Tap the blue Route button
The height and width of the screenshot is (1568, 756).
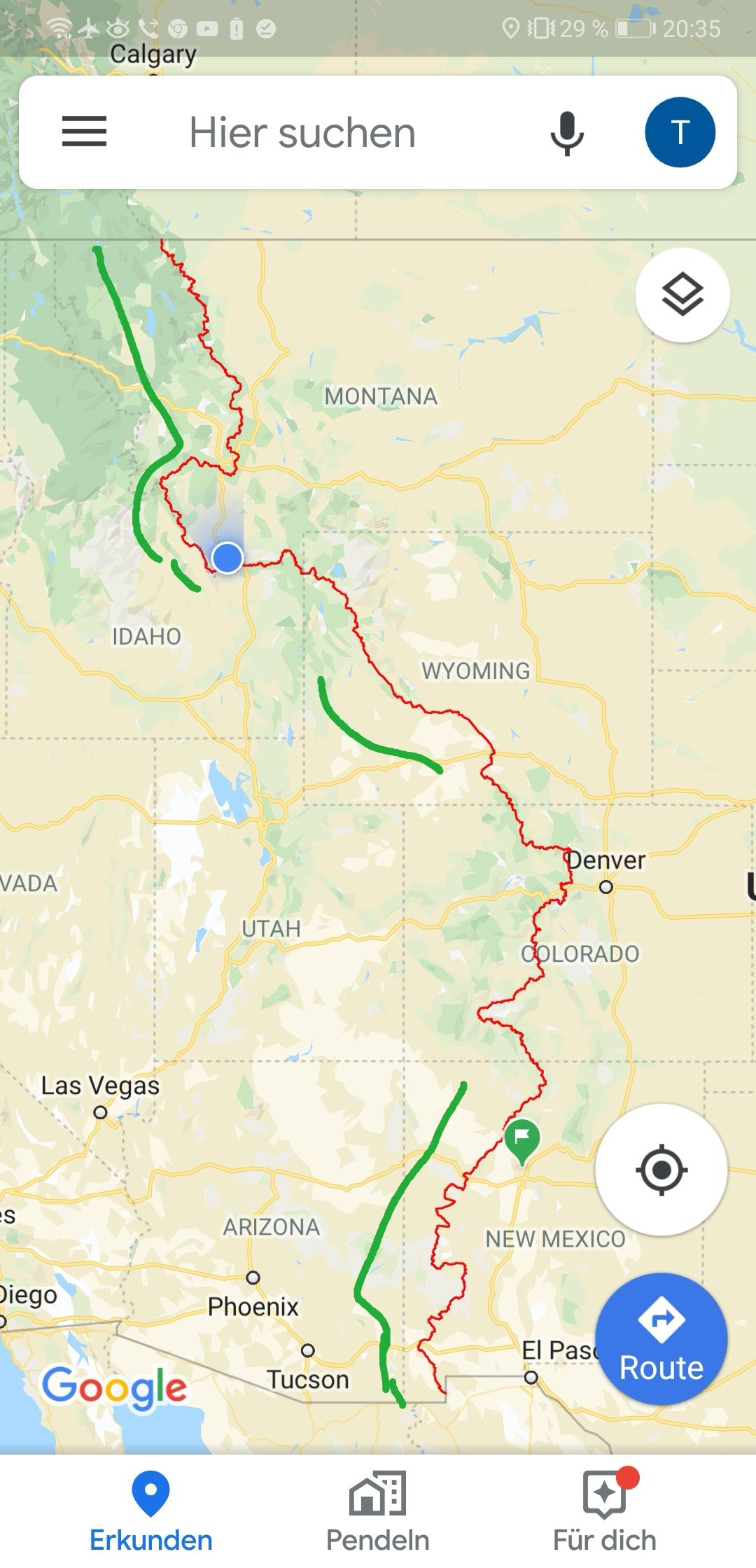[661, 1338]
